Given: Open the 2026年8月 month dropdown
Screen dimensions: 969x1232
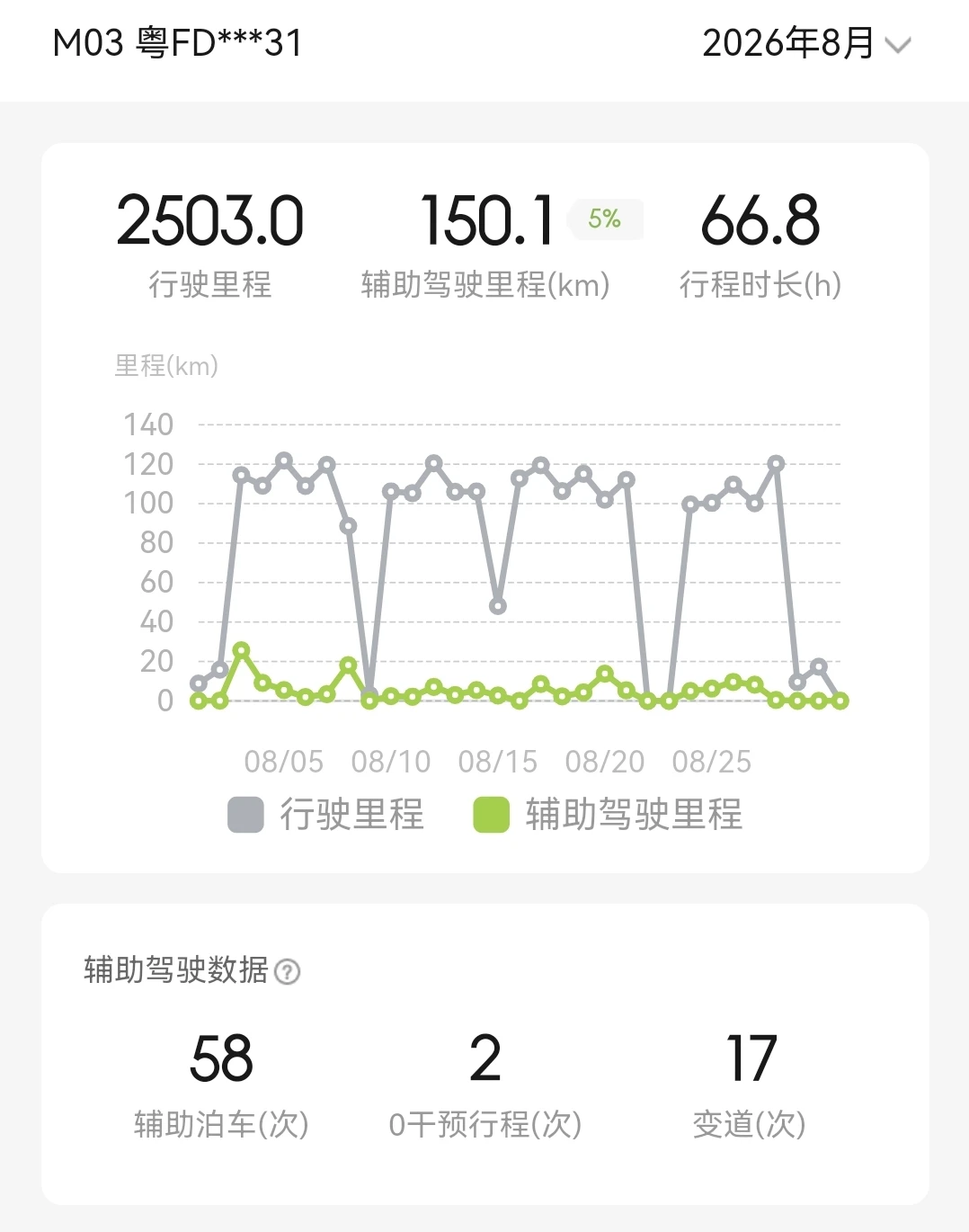Looking at the screenshot, I should [806, 43].
